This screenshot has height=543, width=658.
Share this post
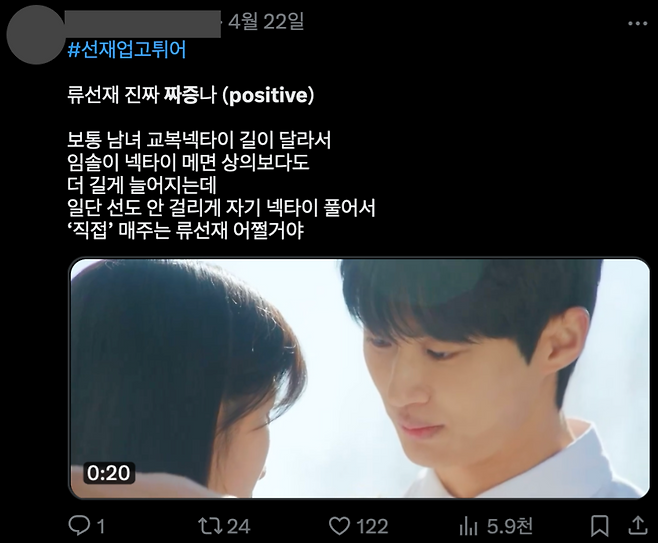(x=637, y=525)
